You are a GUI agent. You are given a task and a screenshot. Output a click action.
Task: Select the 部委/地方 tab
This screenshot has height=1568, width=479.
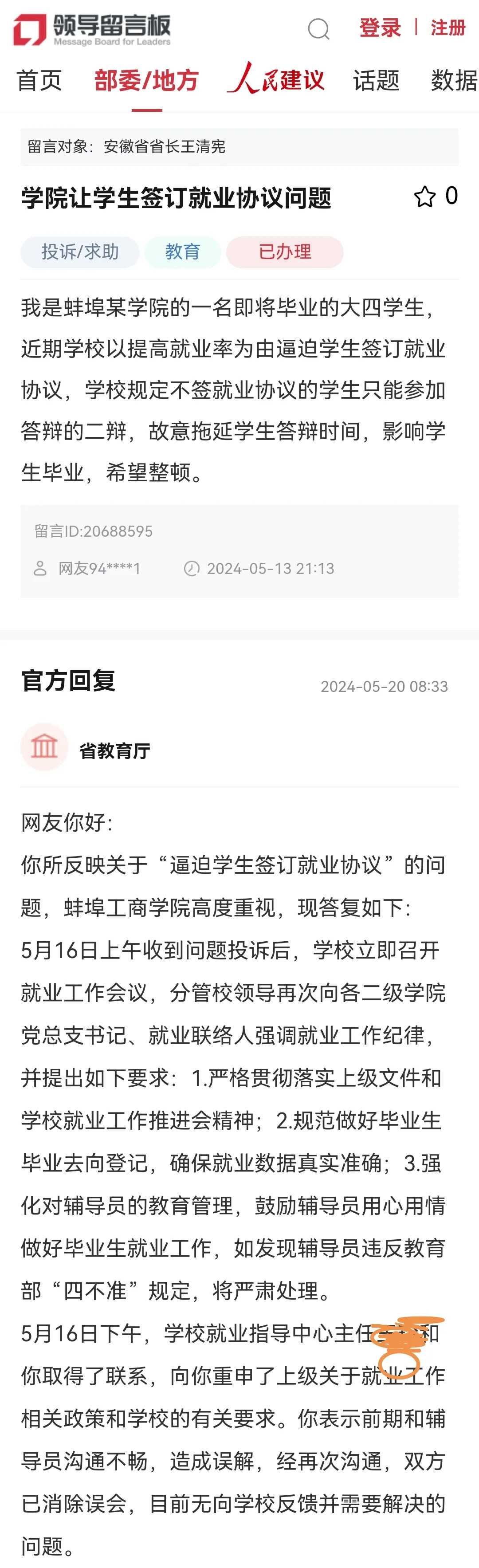pyautogui.click(x=147, y=80)
